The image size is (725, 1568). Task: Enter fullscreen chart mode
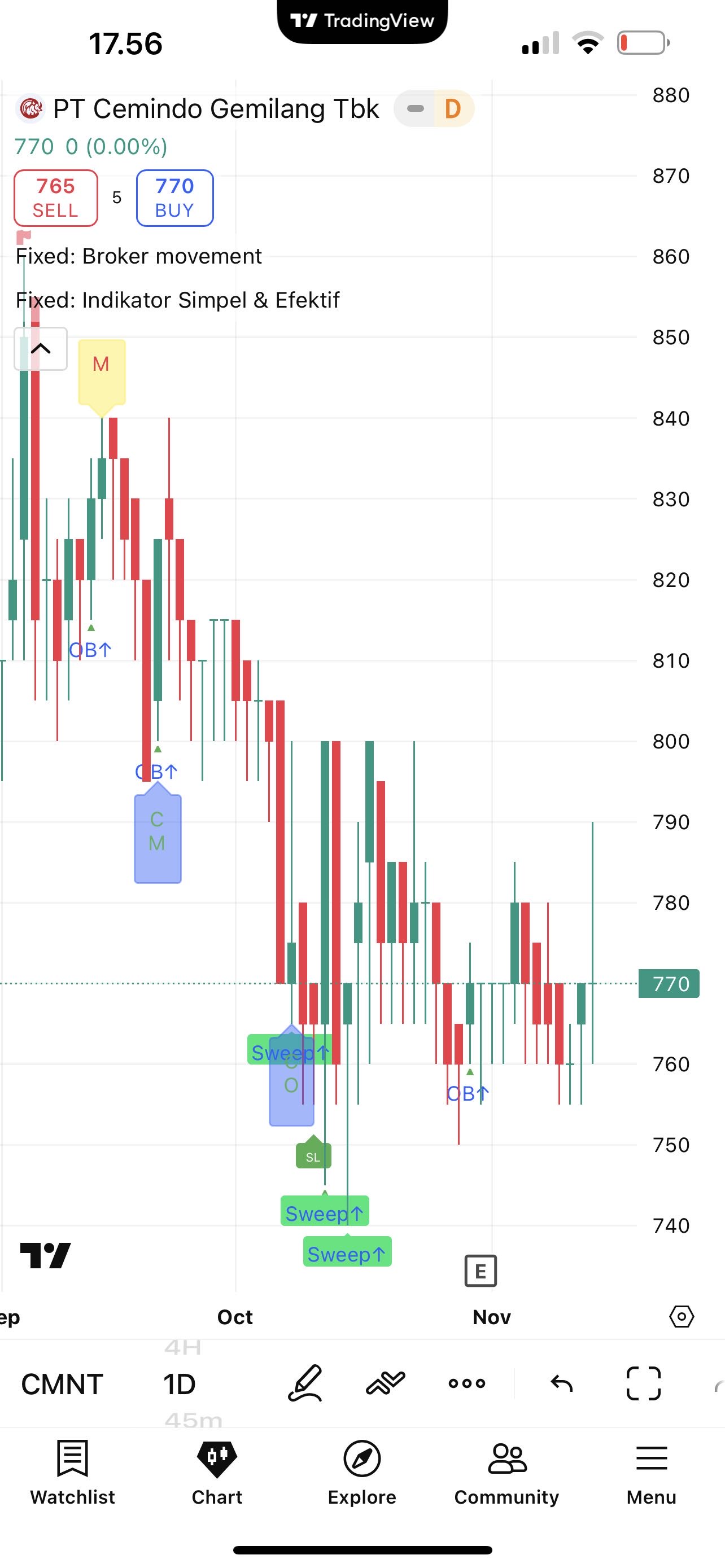pyautogui.click(x=644, y=1383)
